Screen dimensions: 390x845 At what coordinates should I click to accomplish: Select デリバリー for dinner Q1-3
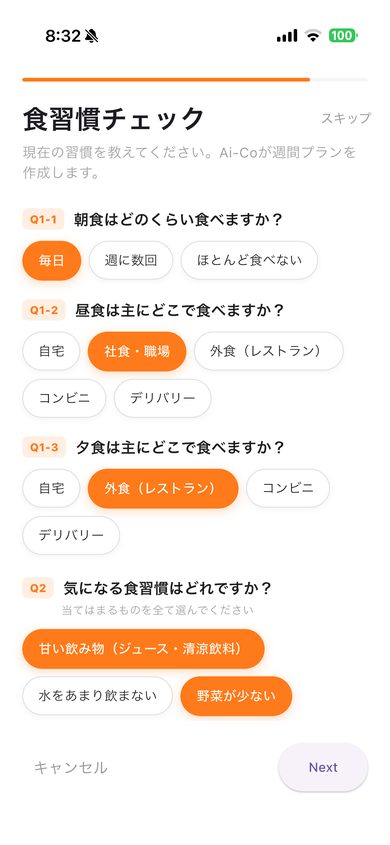(71, 535)
